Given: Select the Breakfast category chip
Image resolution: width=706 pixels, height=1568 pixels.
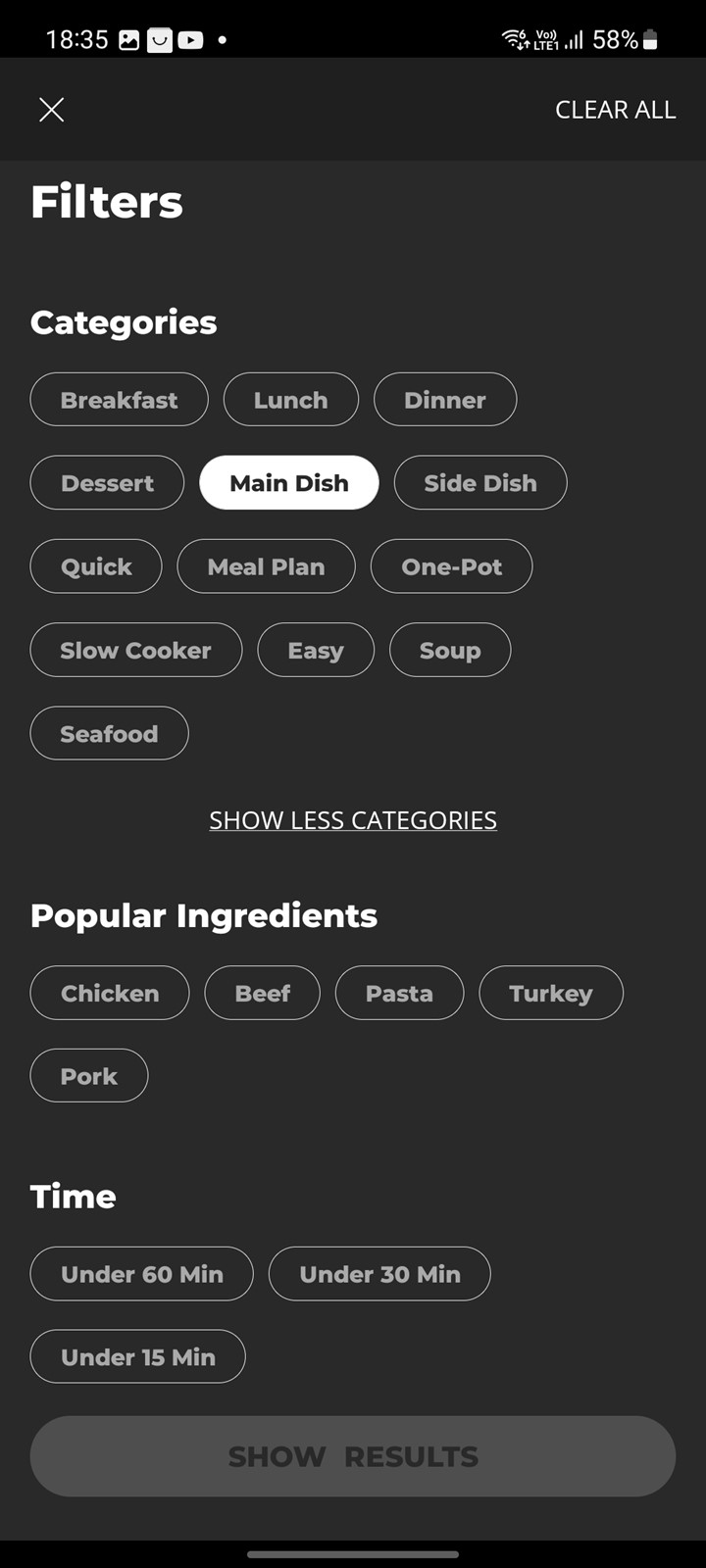Looking at the screenshot, I should coord(119,400).
